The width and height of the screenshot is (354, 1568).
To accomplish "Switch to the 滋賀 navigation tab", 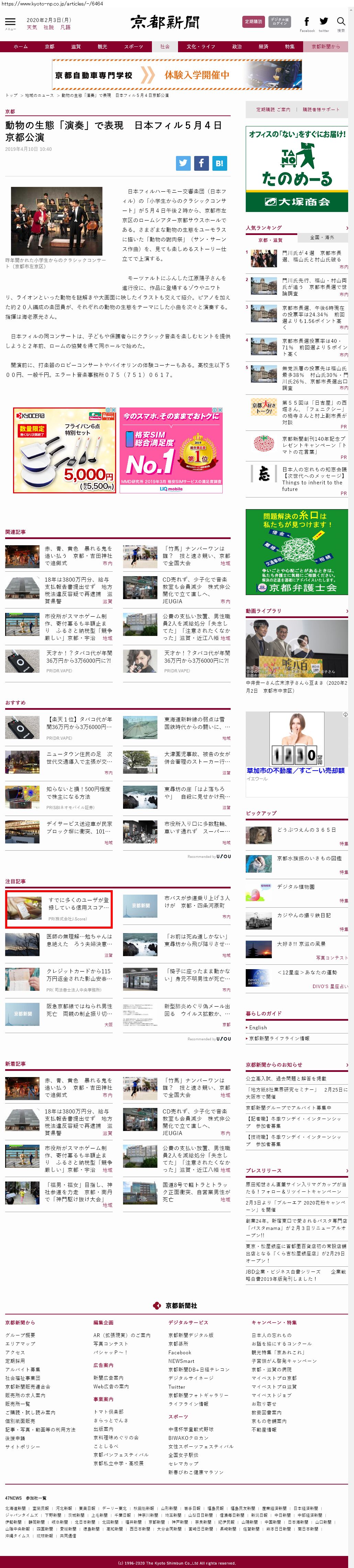I will point(76,46).
